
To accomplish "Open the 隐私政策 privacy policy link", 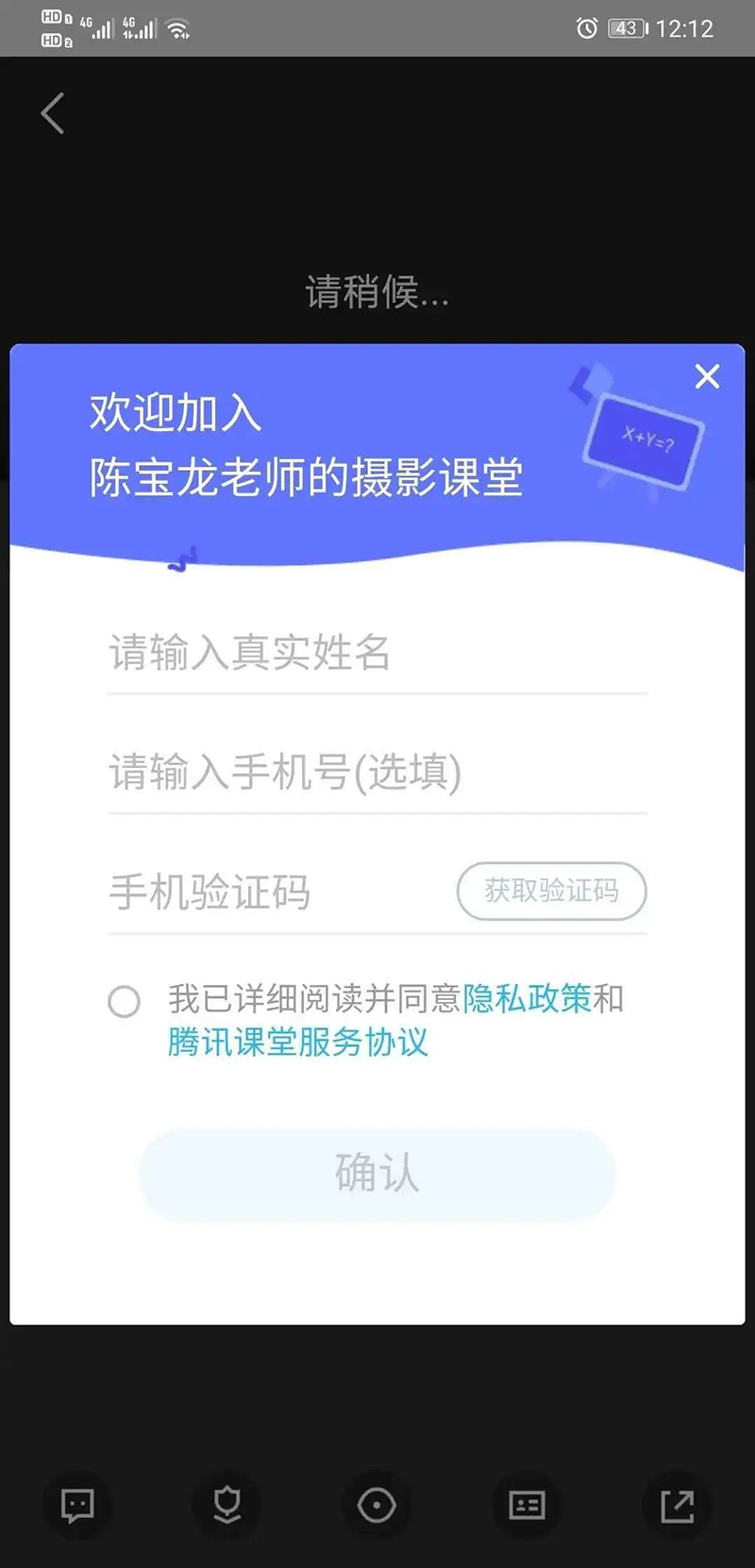I will pyautogui.click(x=527, y=998).
